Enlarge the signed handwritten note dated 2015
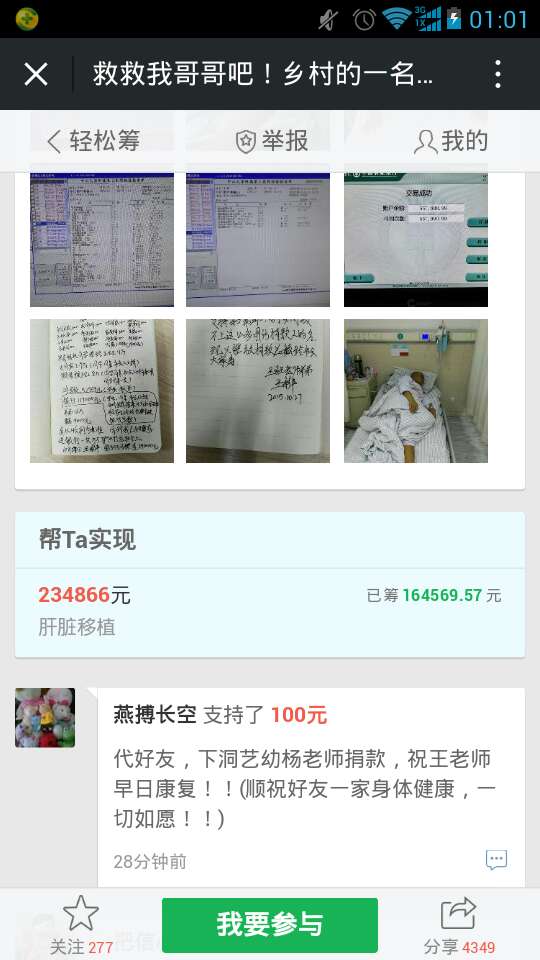 (258, 391)
